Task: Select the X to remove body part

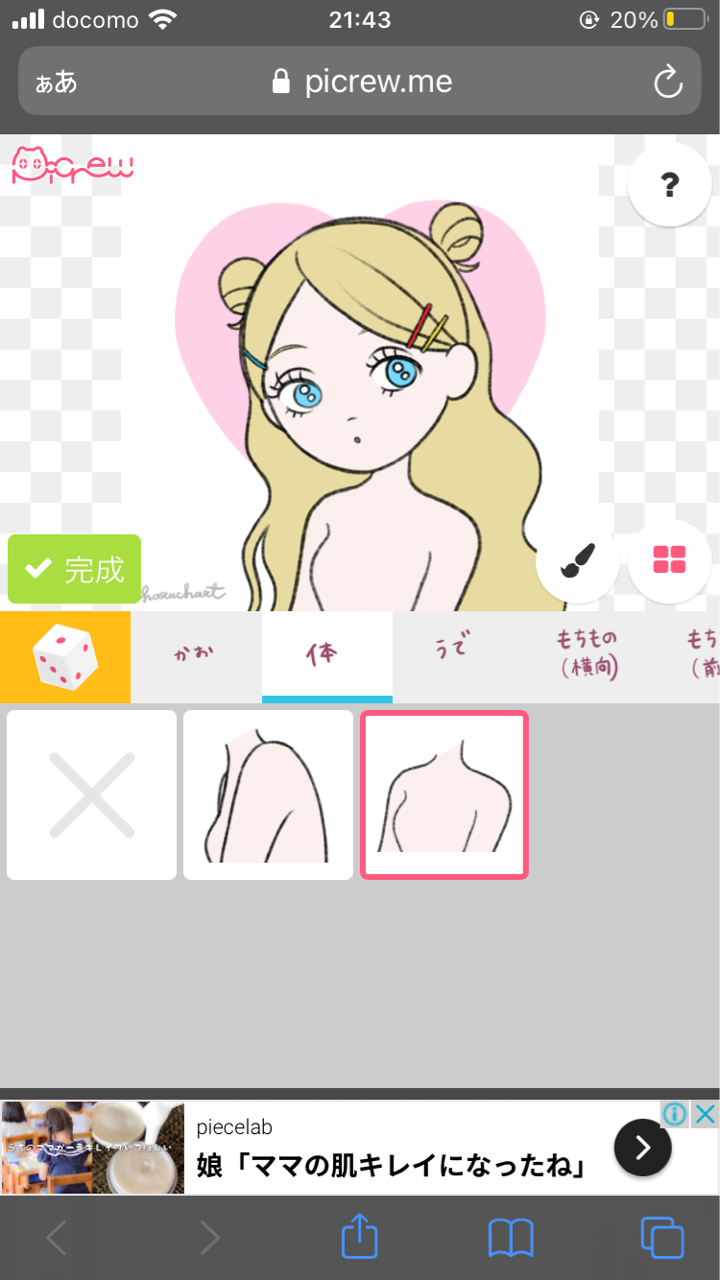Action: click(91, 793)
